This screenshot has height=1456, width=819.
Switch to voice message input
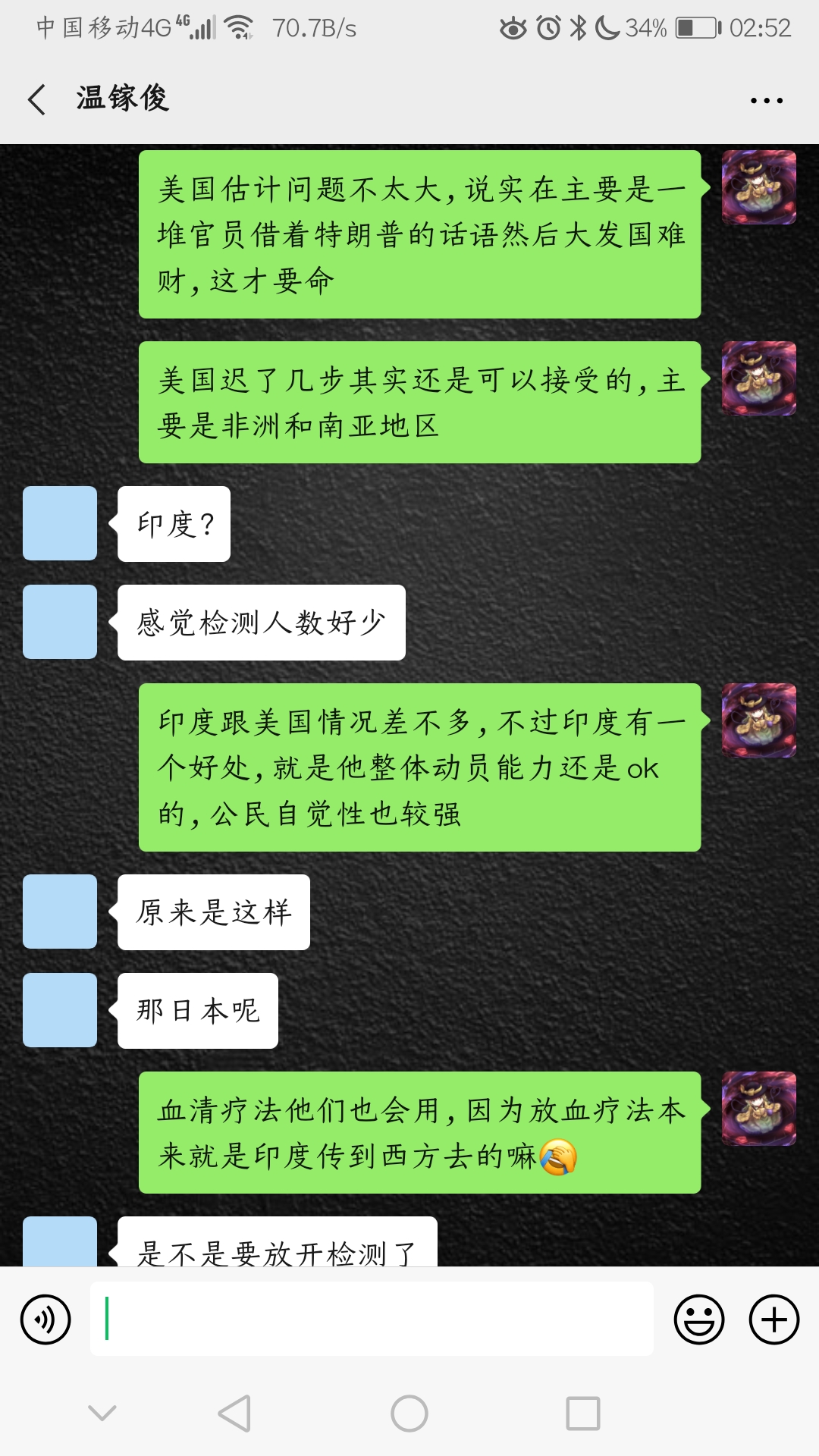tap(45, 1319)
